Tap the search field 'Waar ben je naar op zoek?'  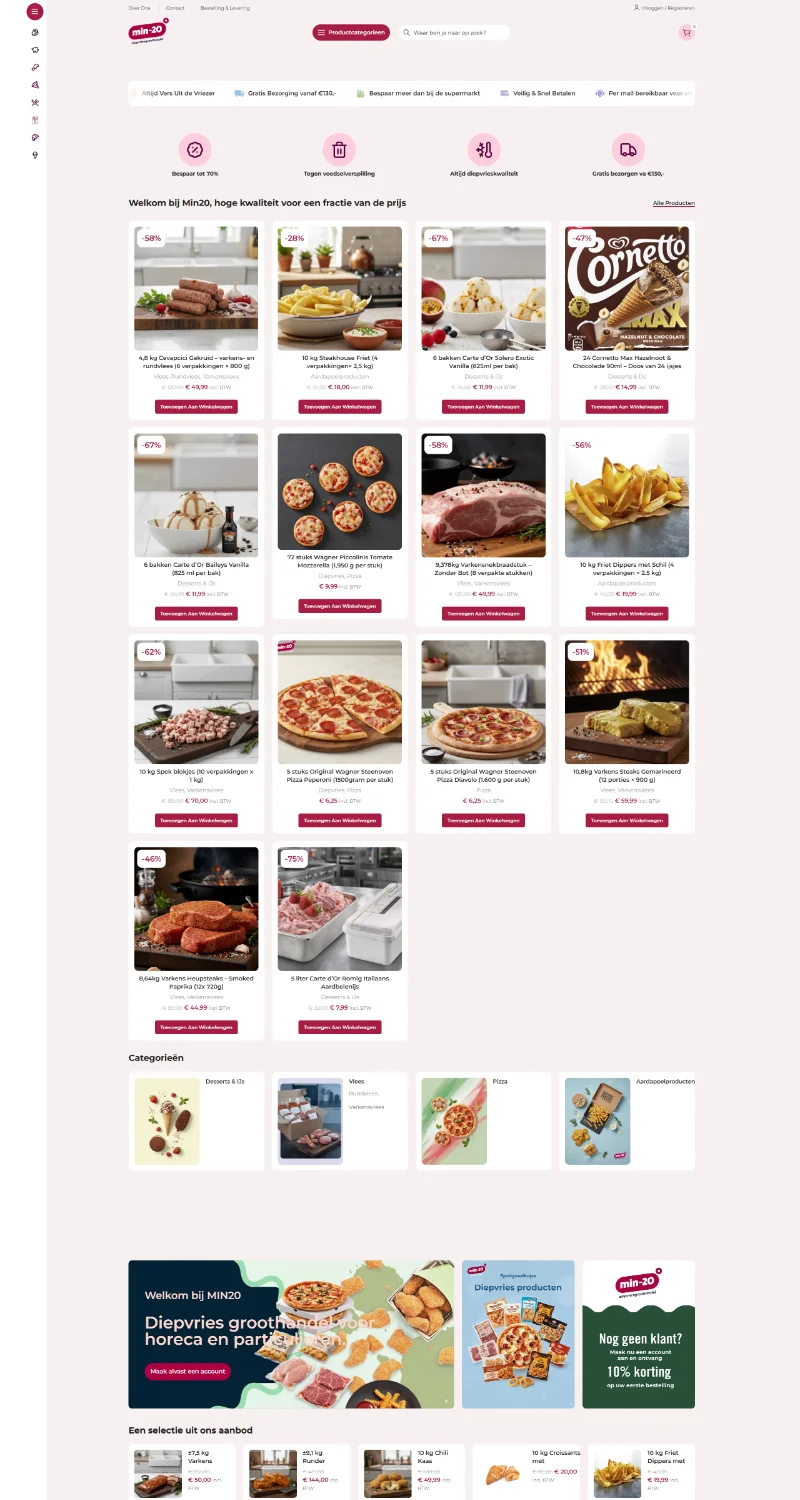[458, 33]
